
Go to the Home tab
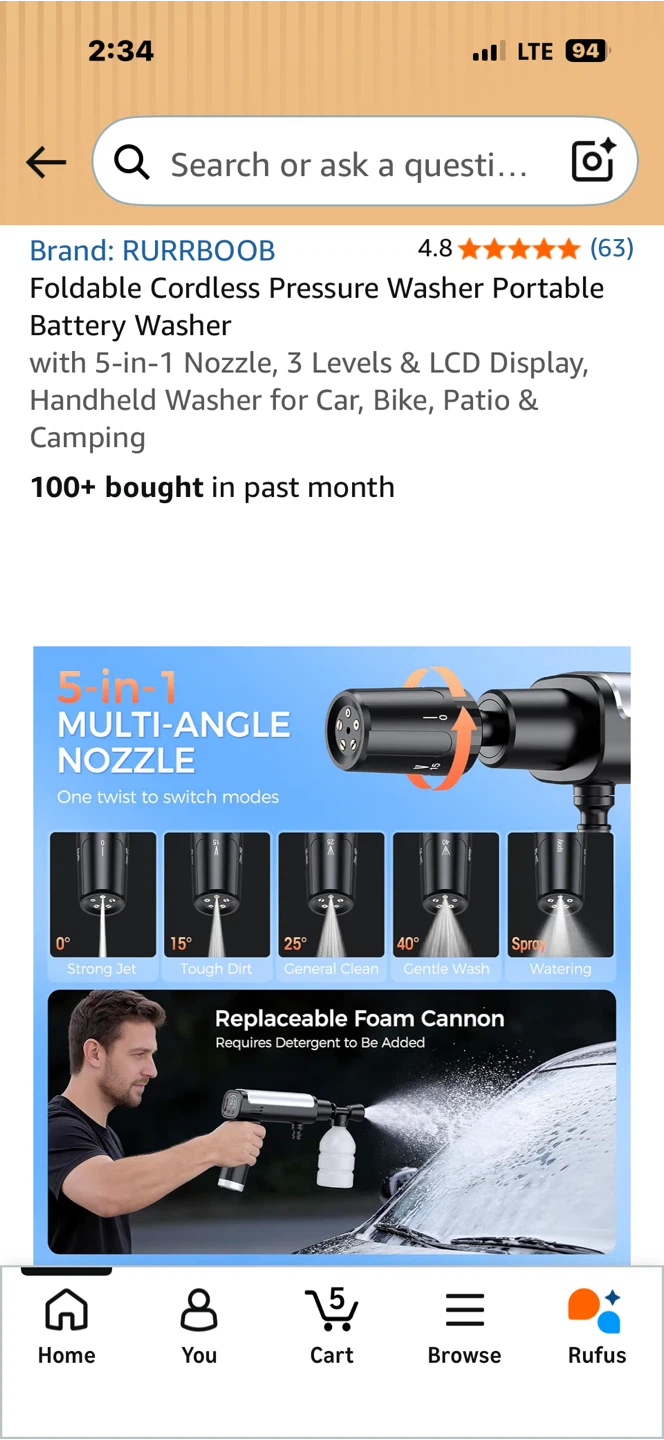[66, 1327]
